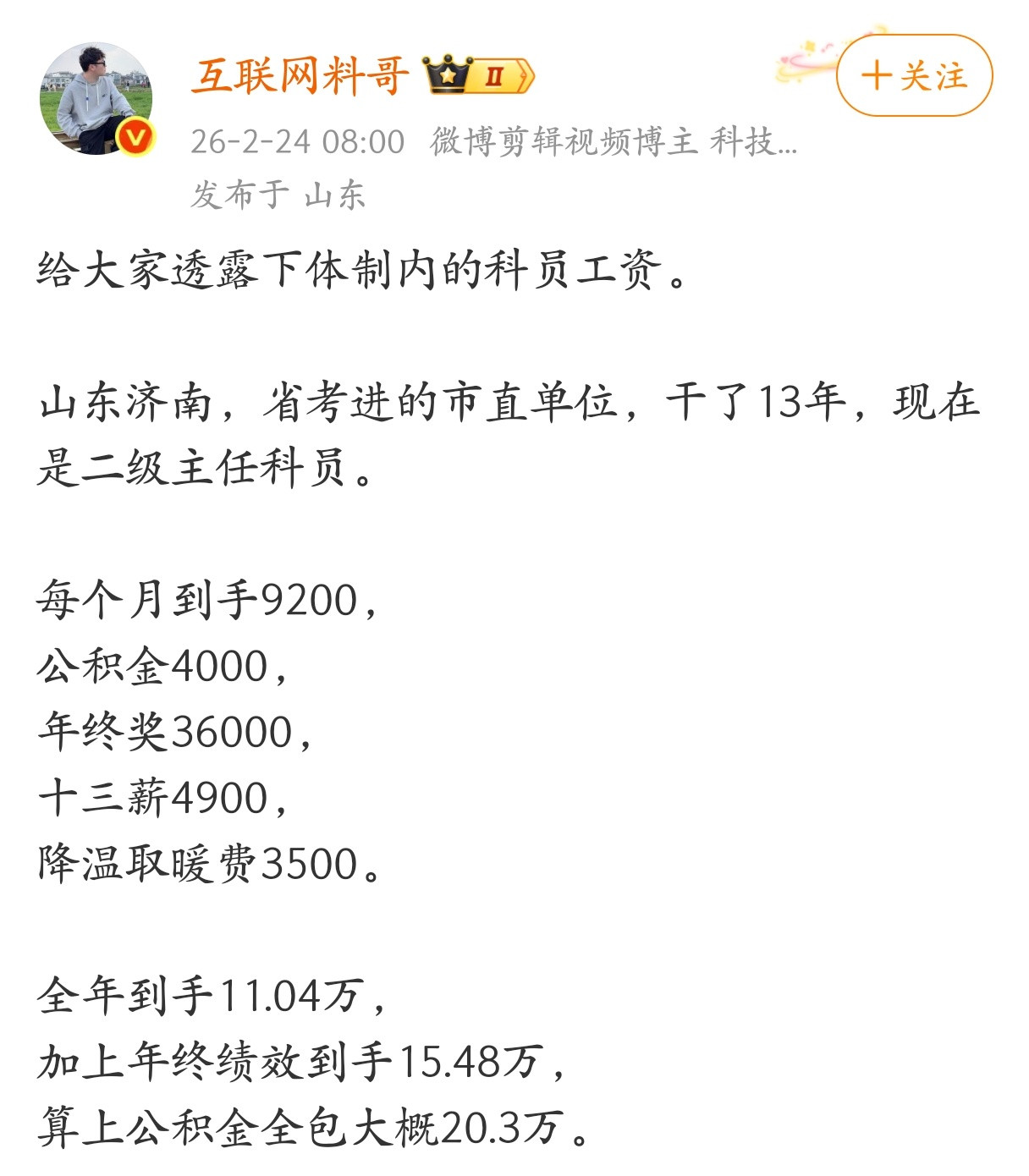Click the 公积金4000 text line

click(169, 670)
